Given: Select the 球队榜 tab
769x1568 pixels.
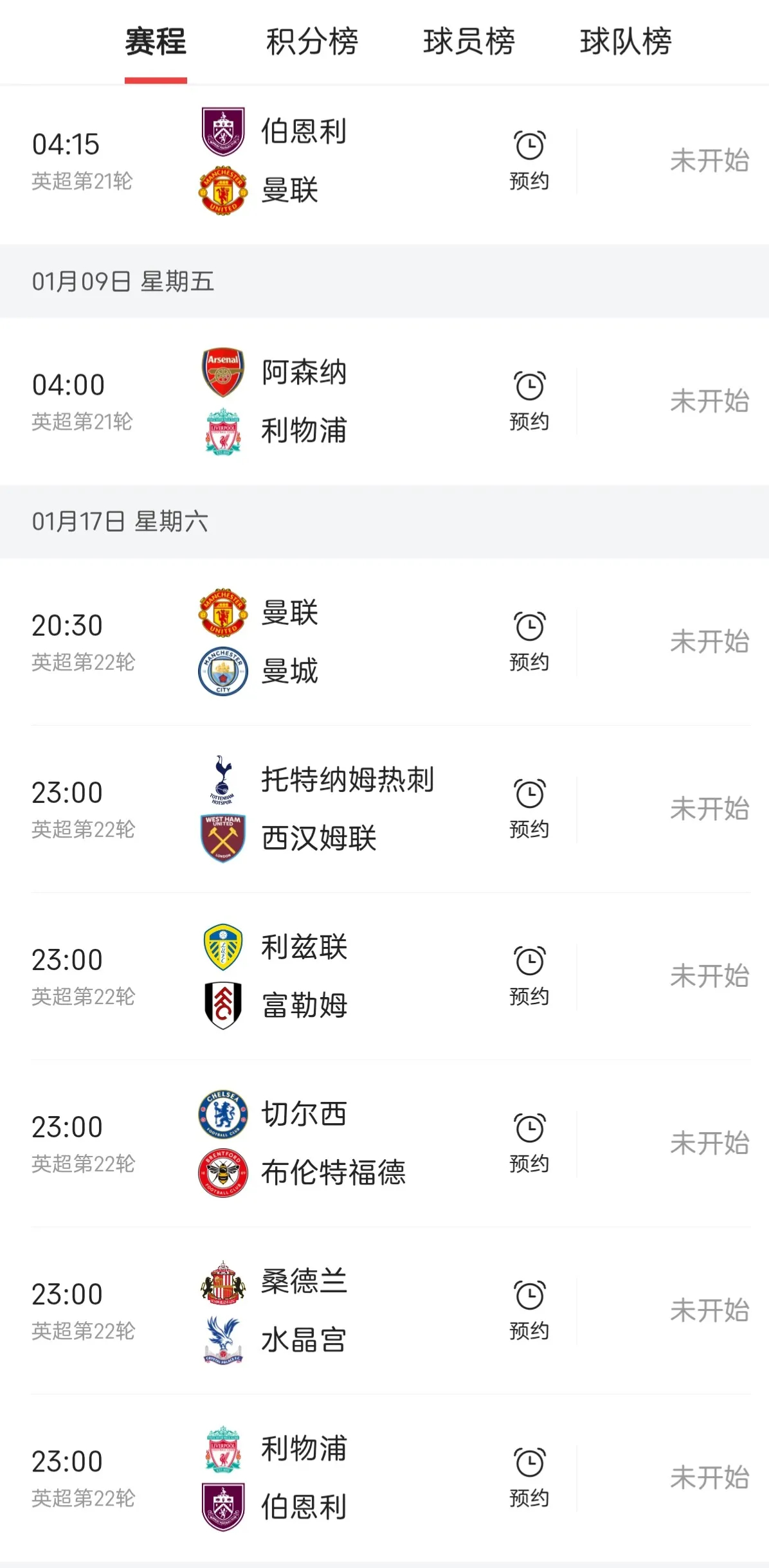Looking at the screenshot, I should [626, 42].
